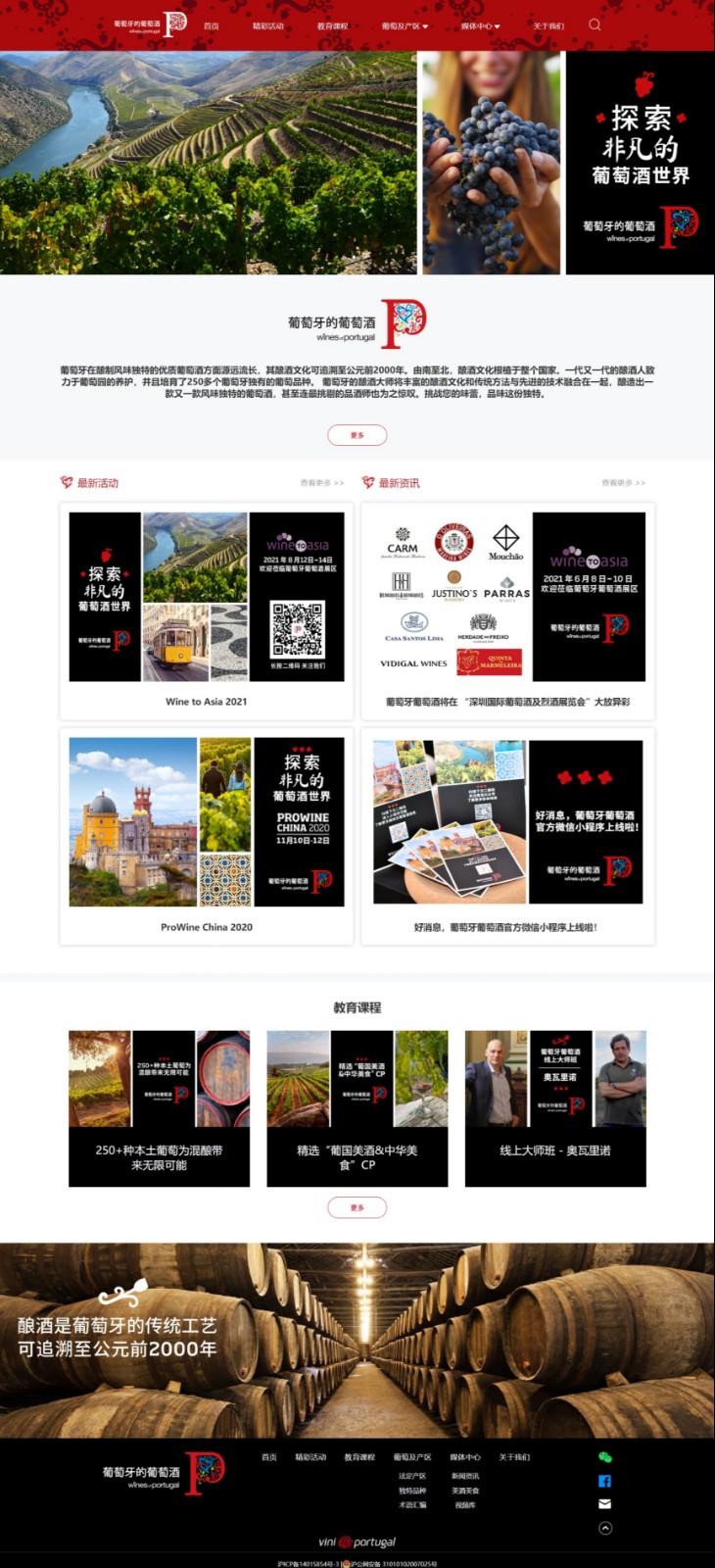Tap 更多 button under the intro text

tap(357, 435)
